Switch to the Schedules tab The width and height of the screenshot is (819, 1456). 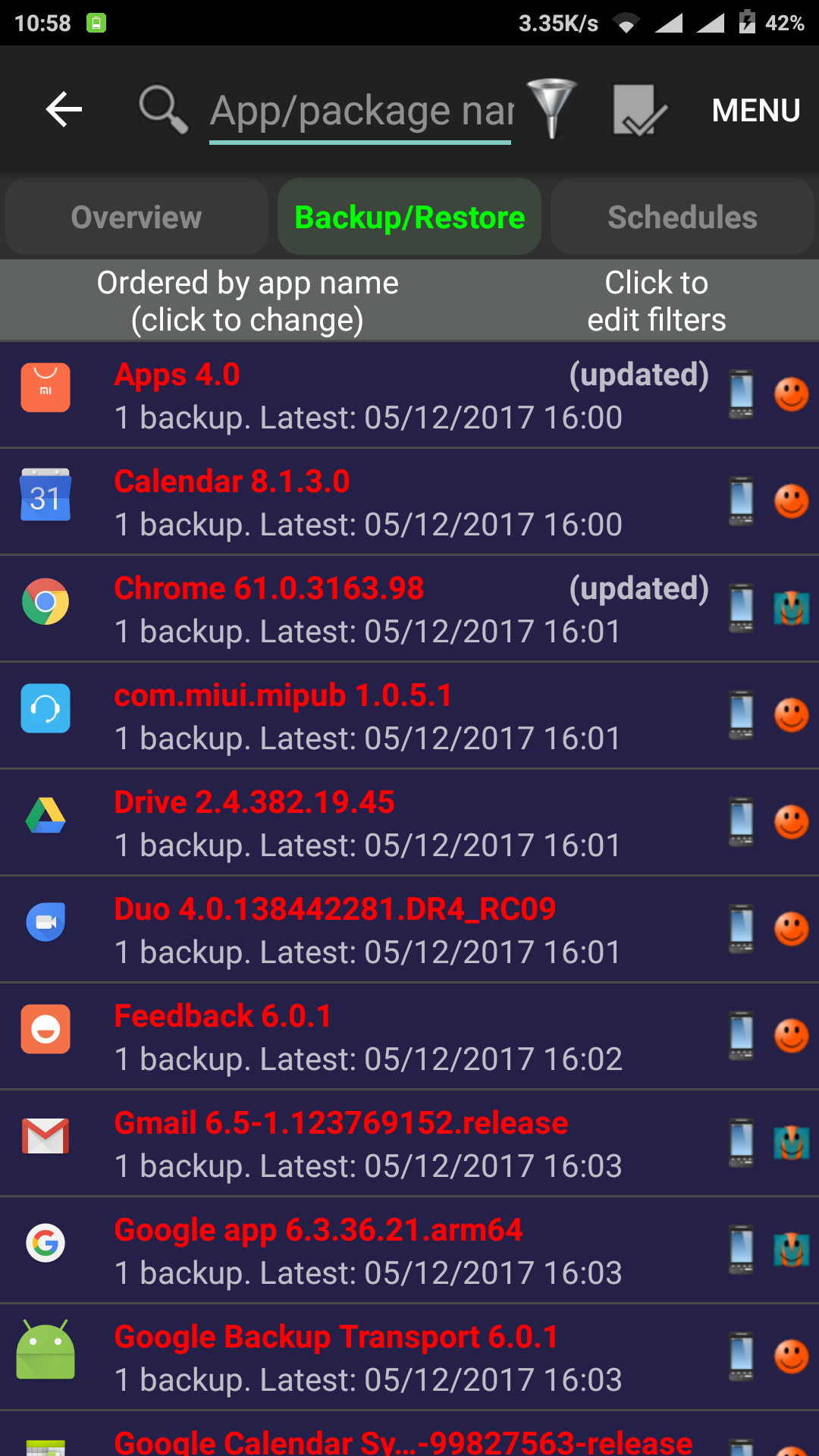[x=682, y=218]
